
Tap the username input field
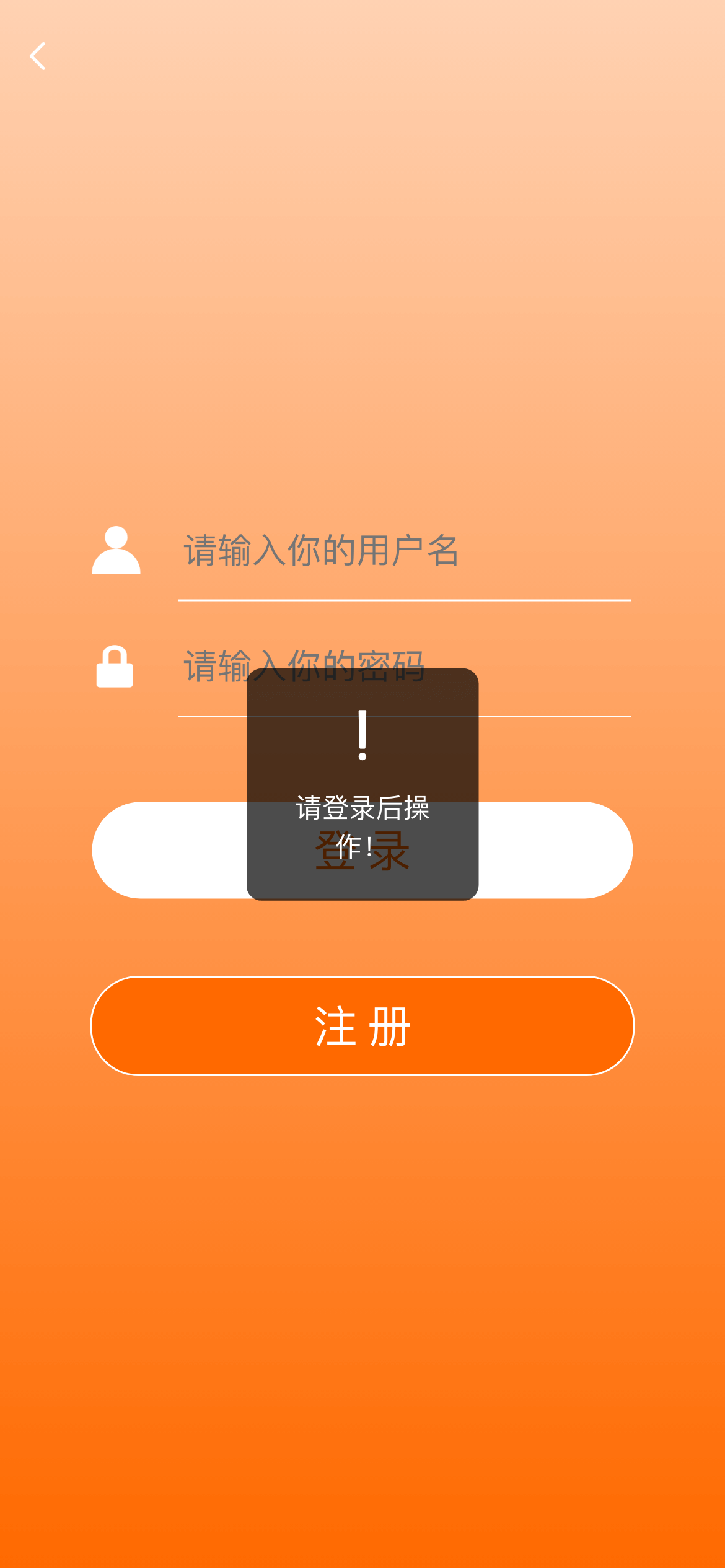[x=404, y=551]
